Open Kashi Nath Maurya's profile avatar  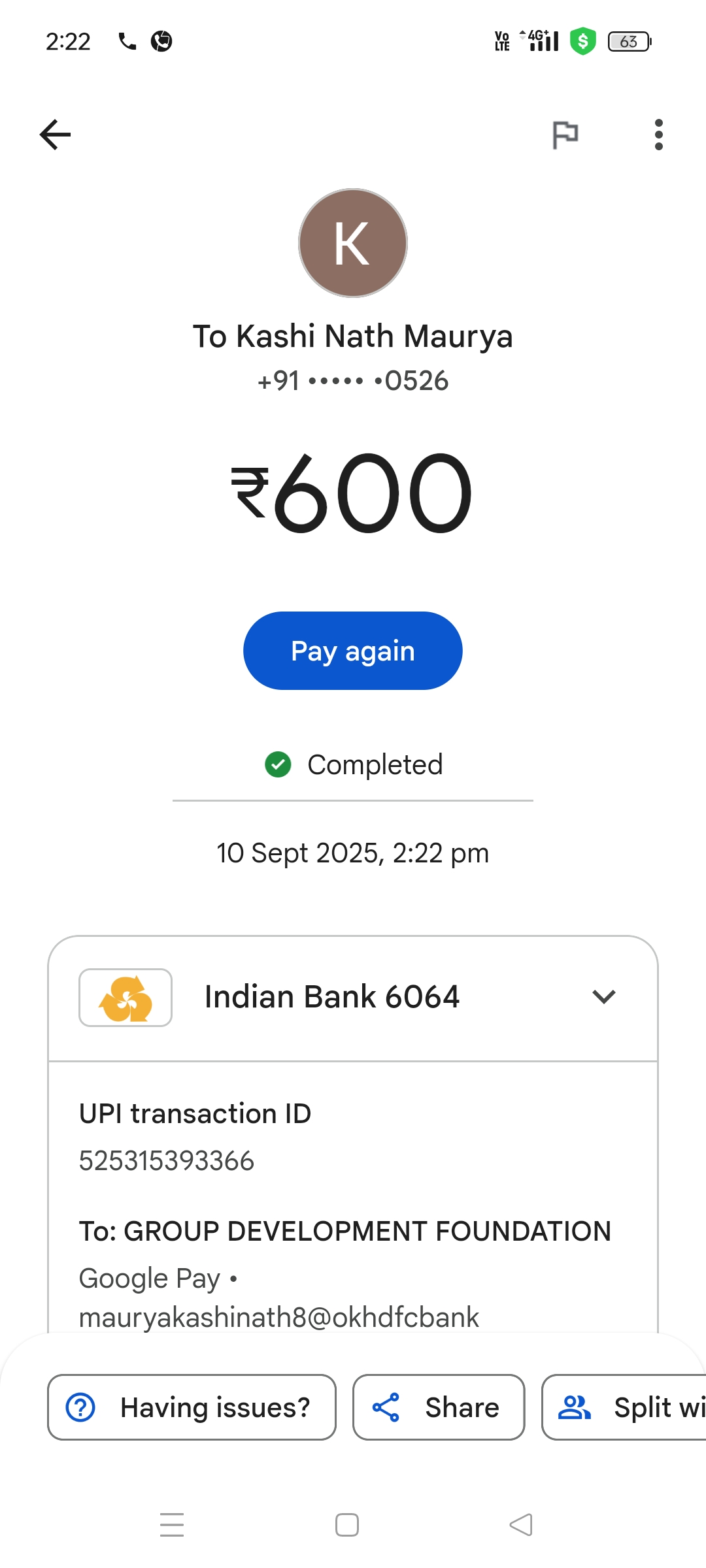click(x=353, y=243)
